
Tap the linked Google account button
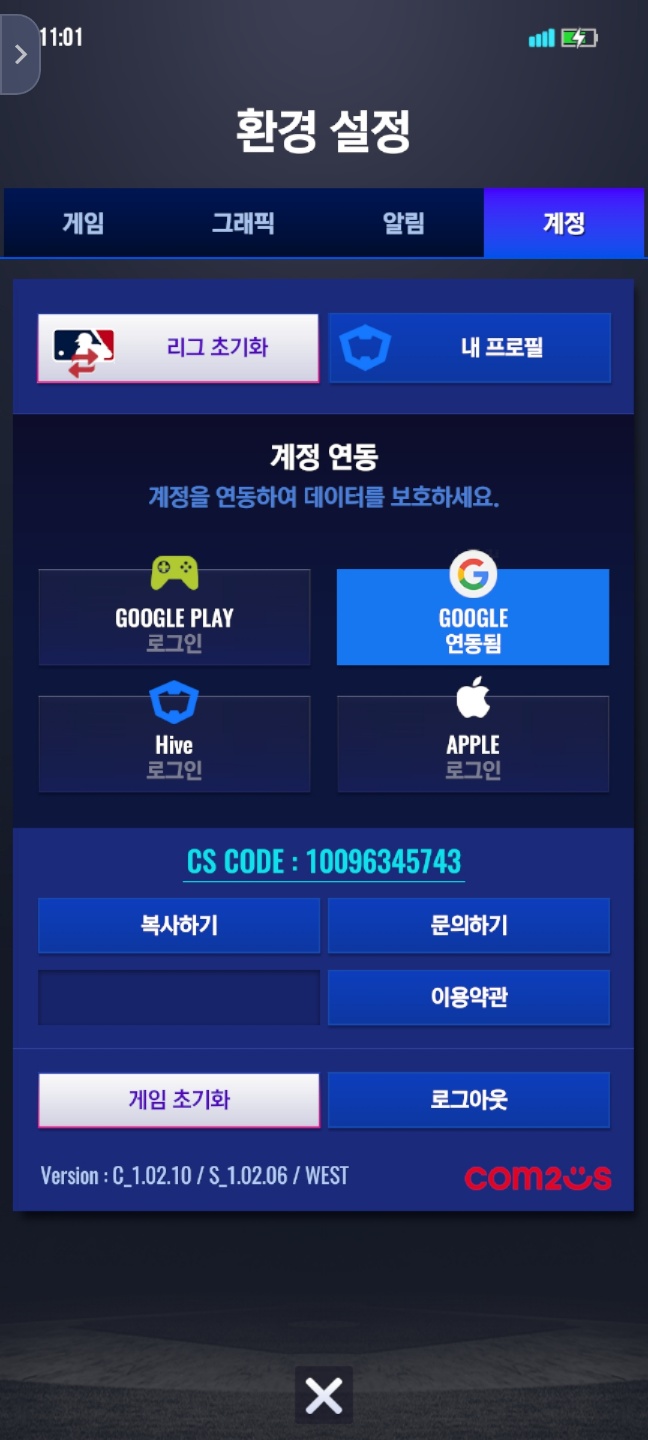click(472, 618)
